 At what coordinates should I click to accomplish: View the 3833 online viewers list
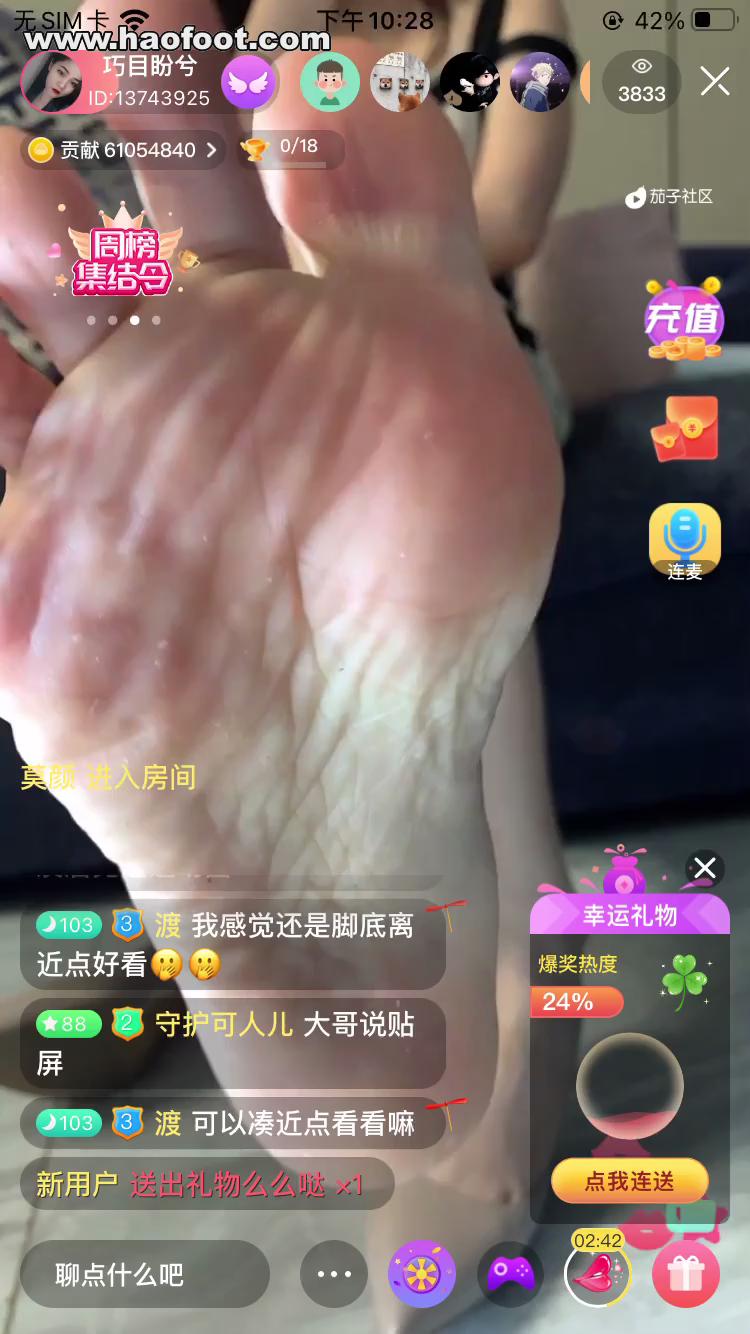pyautogui.click(x=641, y=82)
